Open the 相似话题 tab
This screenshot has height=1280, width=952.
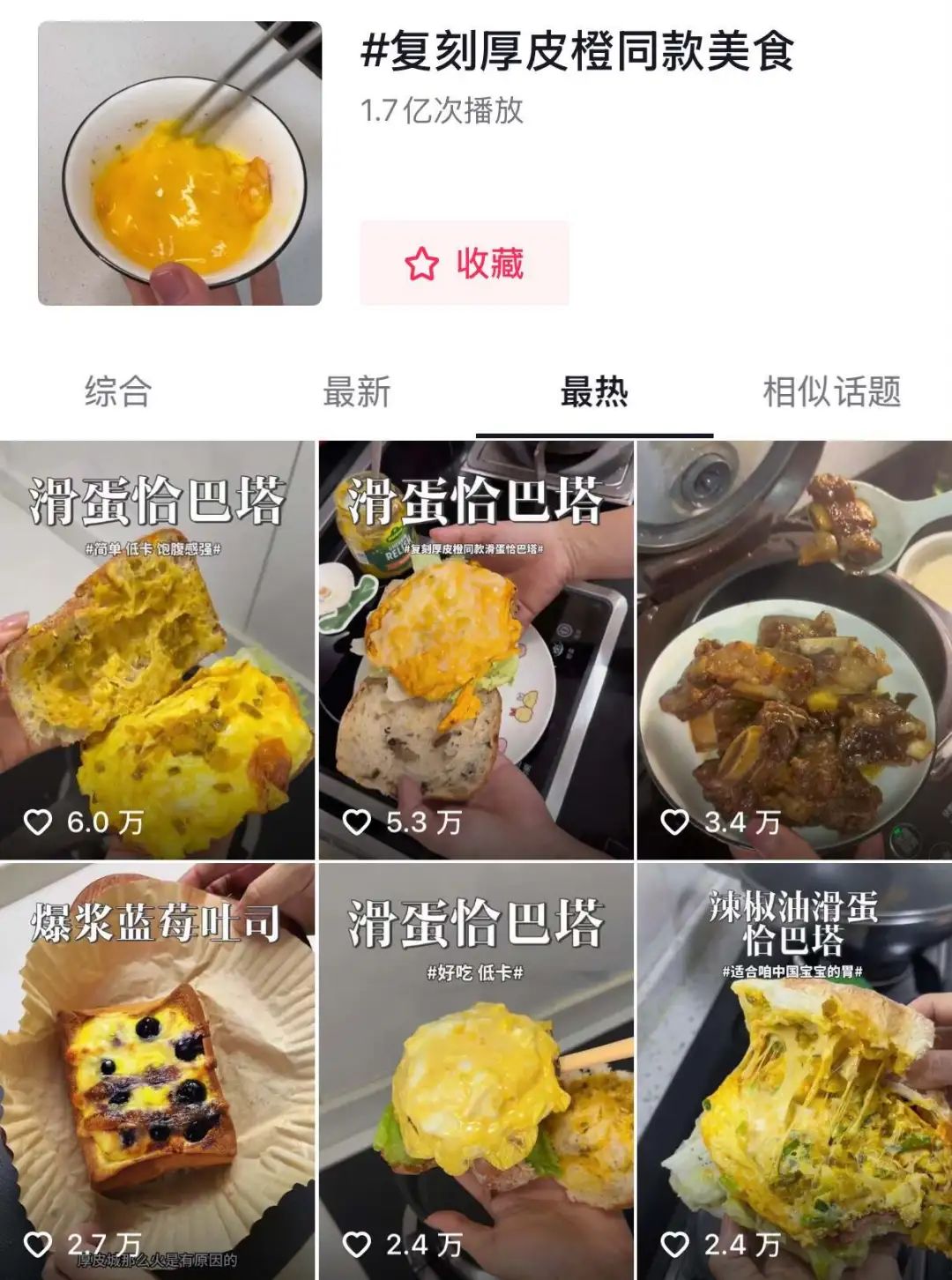coord(831,391)
